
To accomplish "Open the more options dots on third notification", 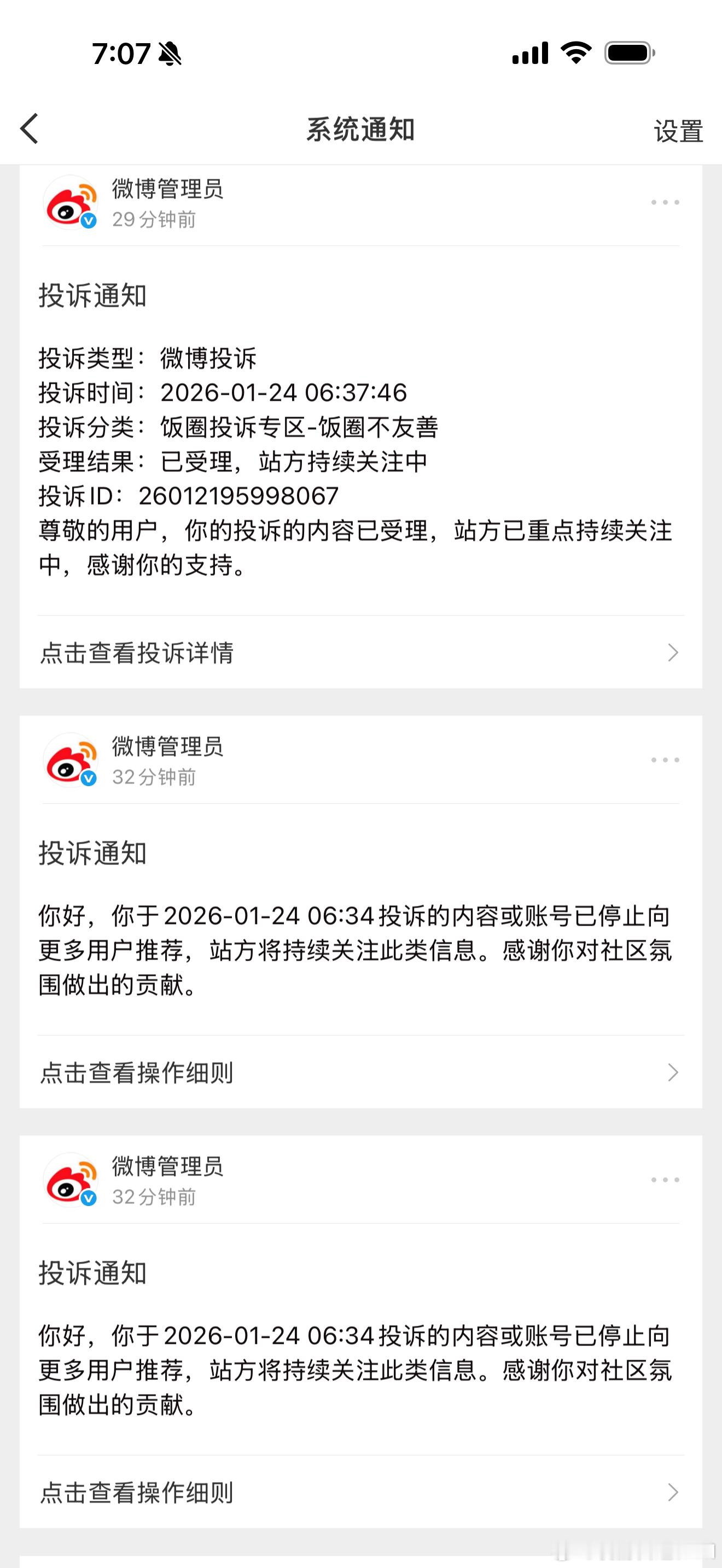I will 665,1179.
